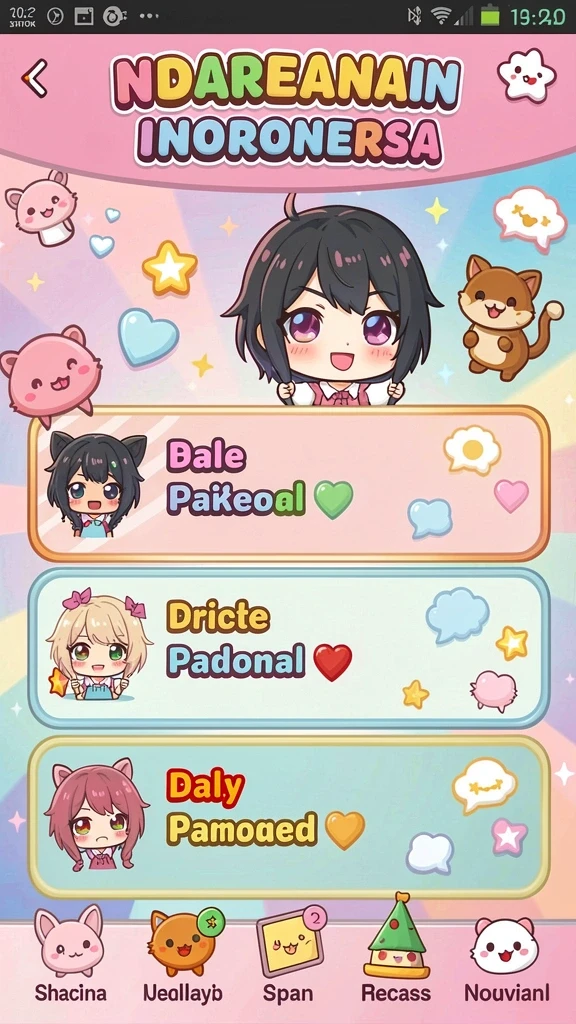Go back with the arrow icon
Screen dimensions: 576x1024
point(35,78)
